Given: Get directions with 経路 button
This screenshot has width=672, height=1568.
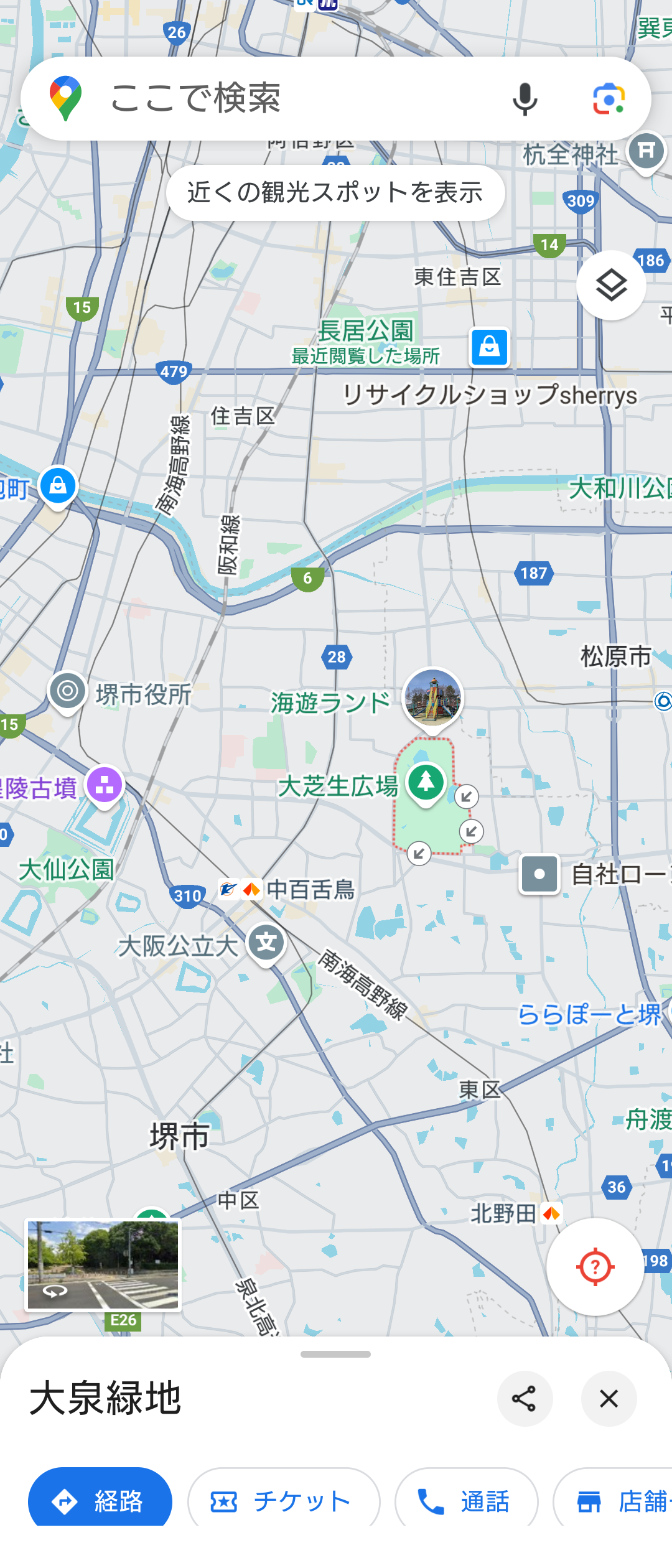Looking at the screenshot, I should coord(100,1501).
